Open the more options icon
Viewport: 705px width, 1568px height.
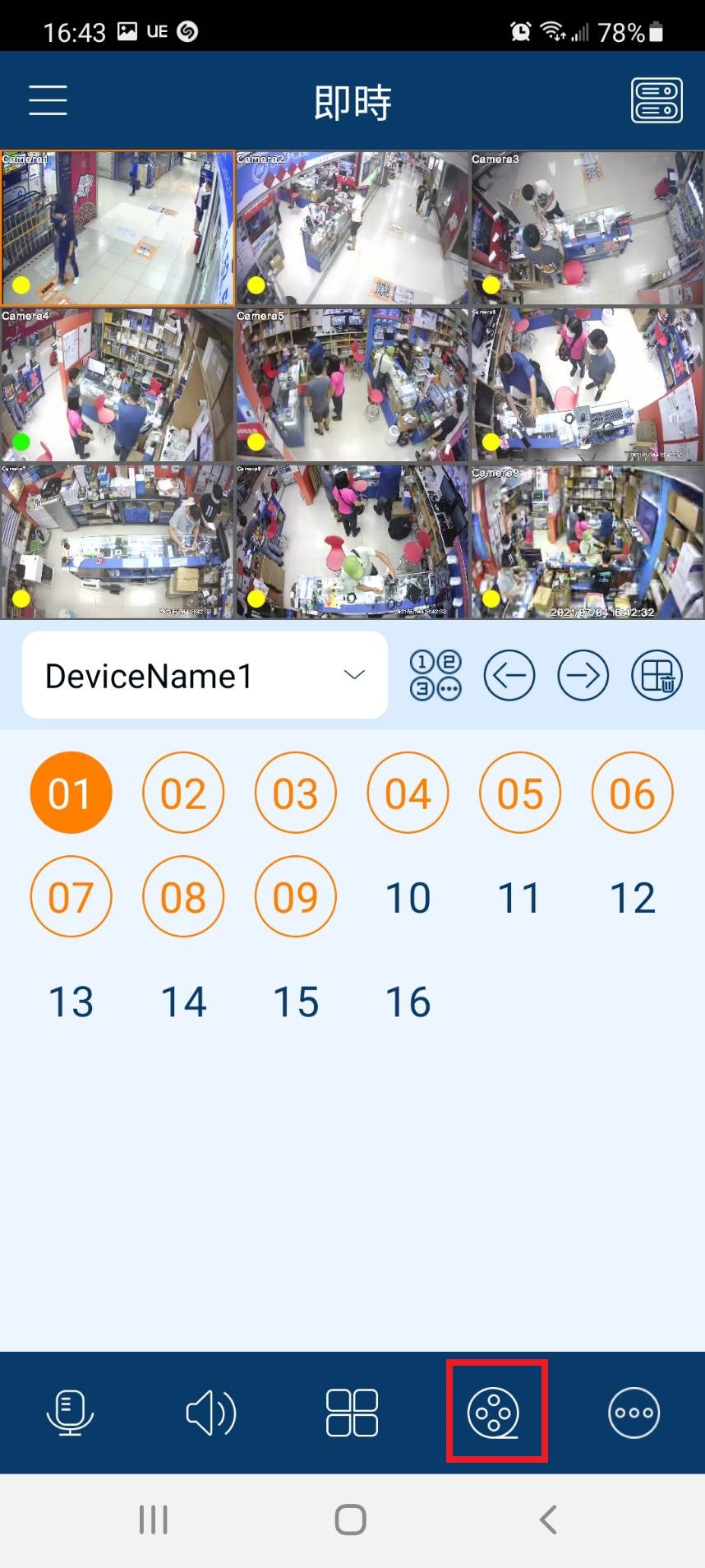634,1413
